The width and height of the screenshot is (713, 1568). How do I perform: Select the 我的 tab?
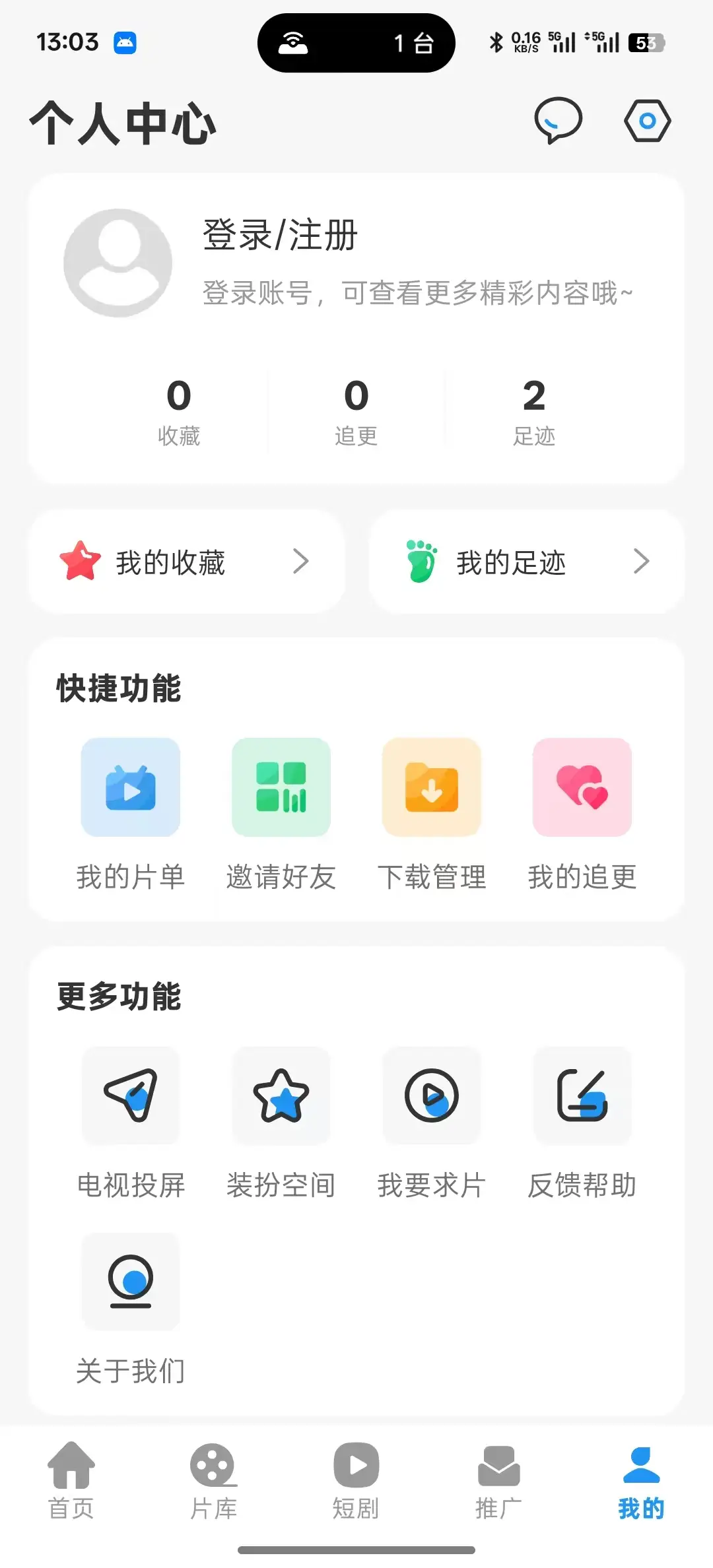coord(641,1478)
